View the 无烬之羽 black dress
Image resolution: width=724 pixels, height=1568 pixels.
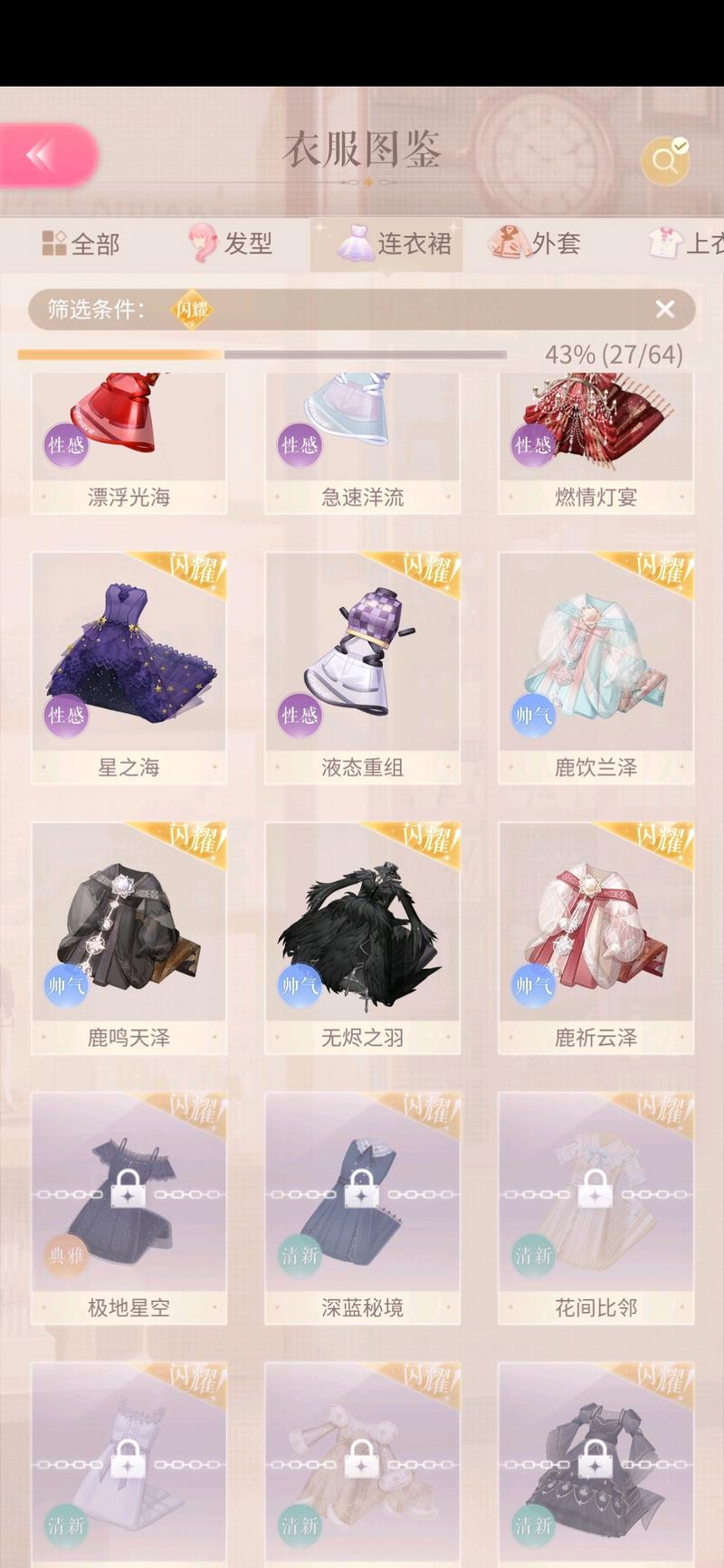pos(362,938)
